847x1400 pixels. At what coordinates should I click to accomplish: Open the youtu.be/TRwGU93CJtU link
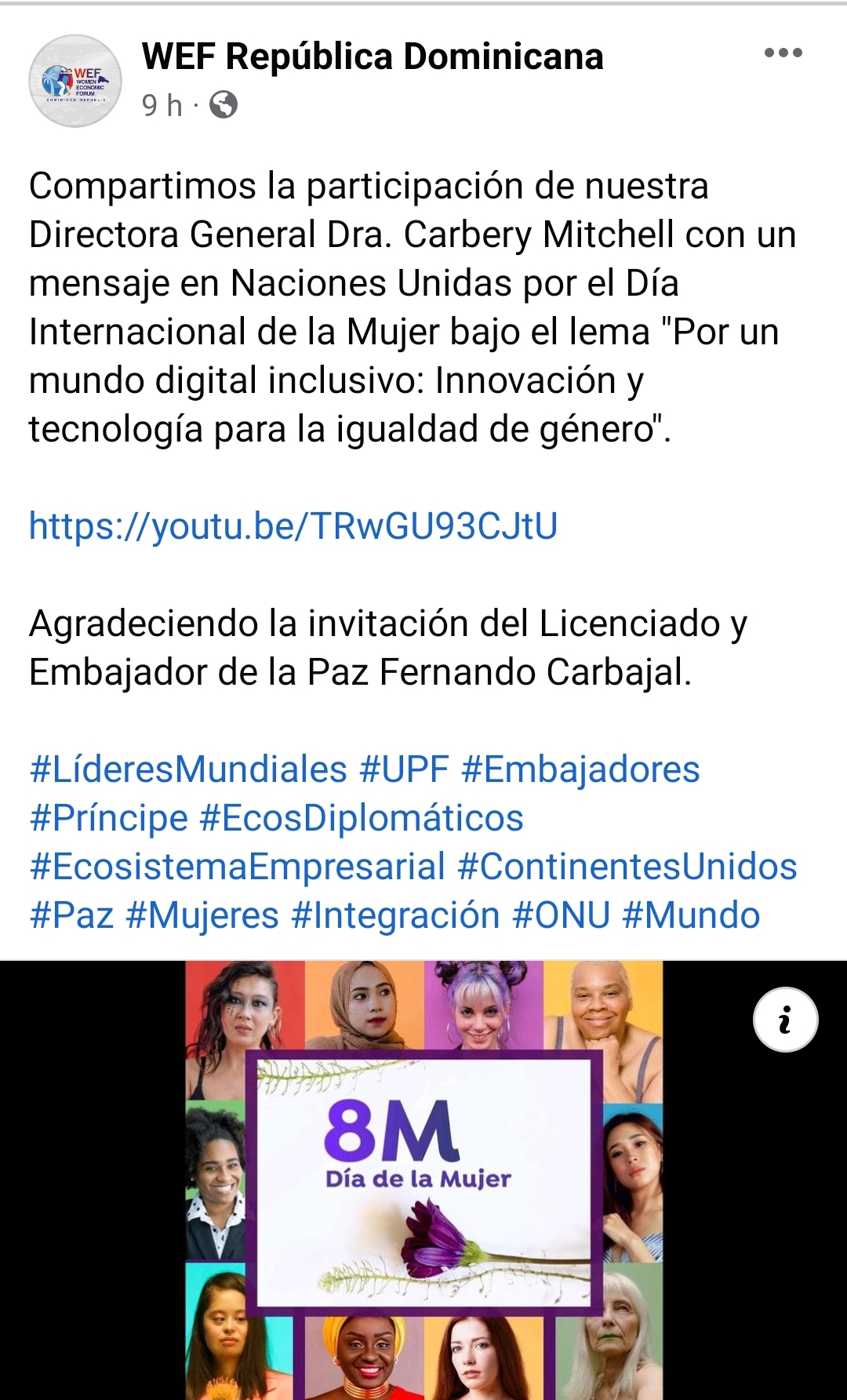[293, 525]
